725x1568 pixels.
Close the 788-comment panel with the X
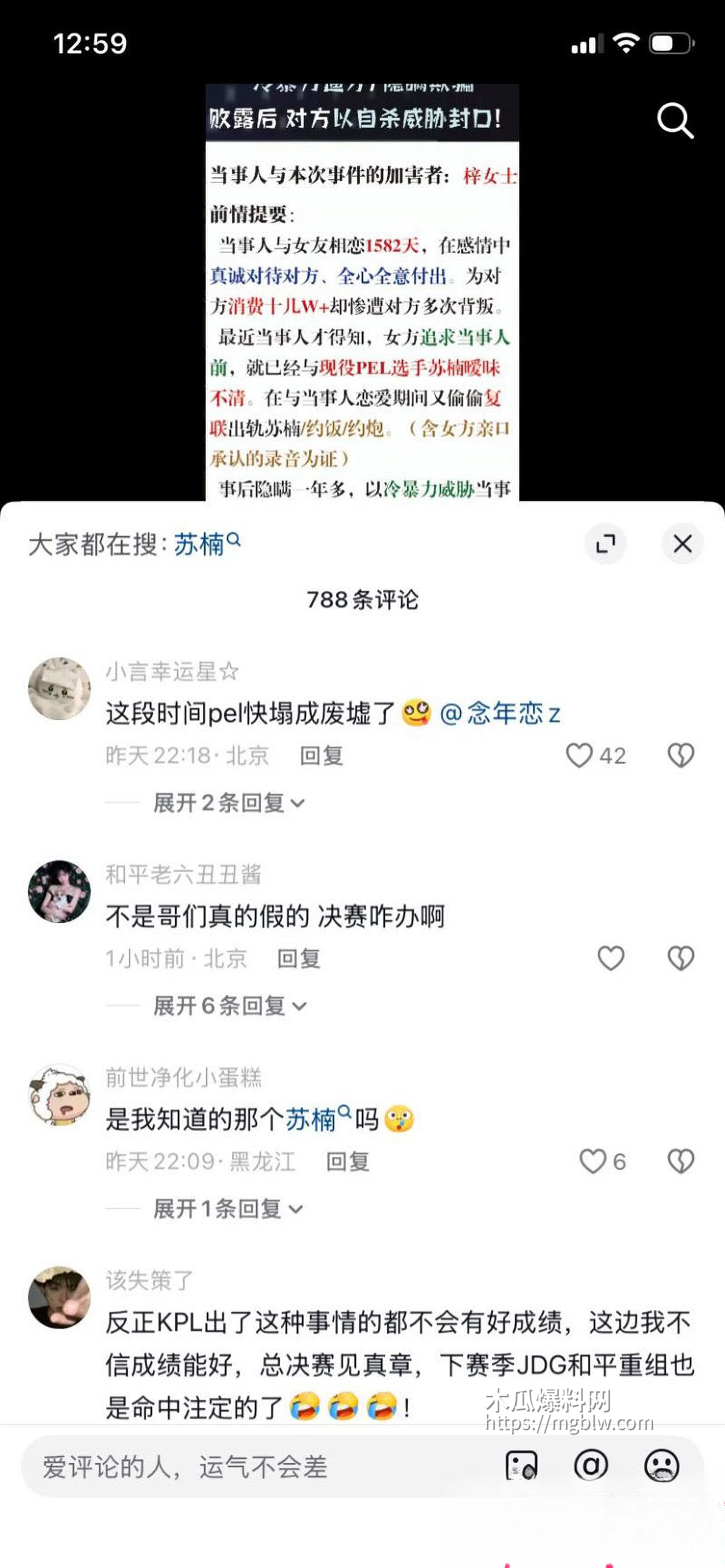coord(682,544)
